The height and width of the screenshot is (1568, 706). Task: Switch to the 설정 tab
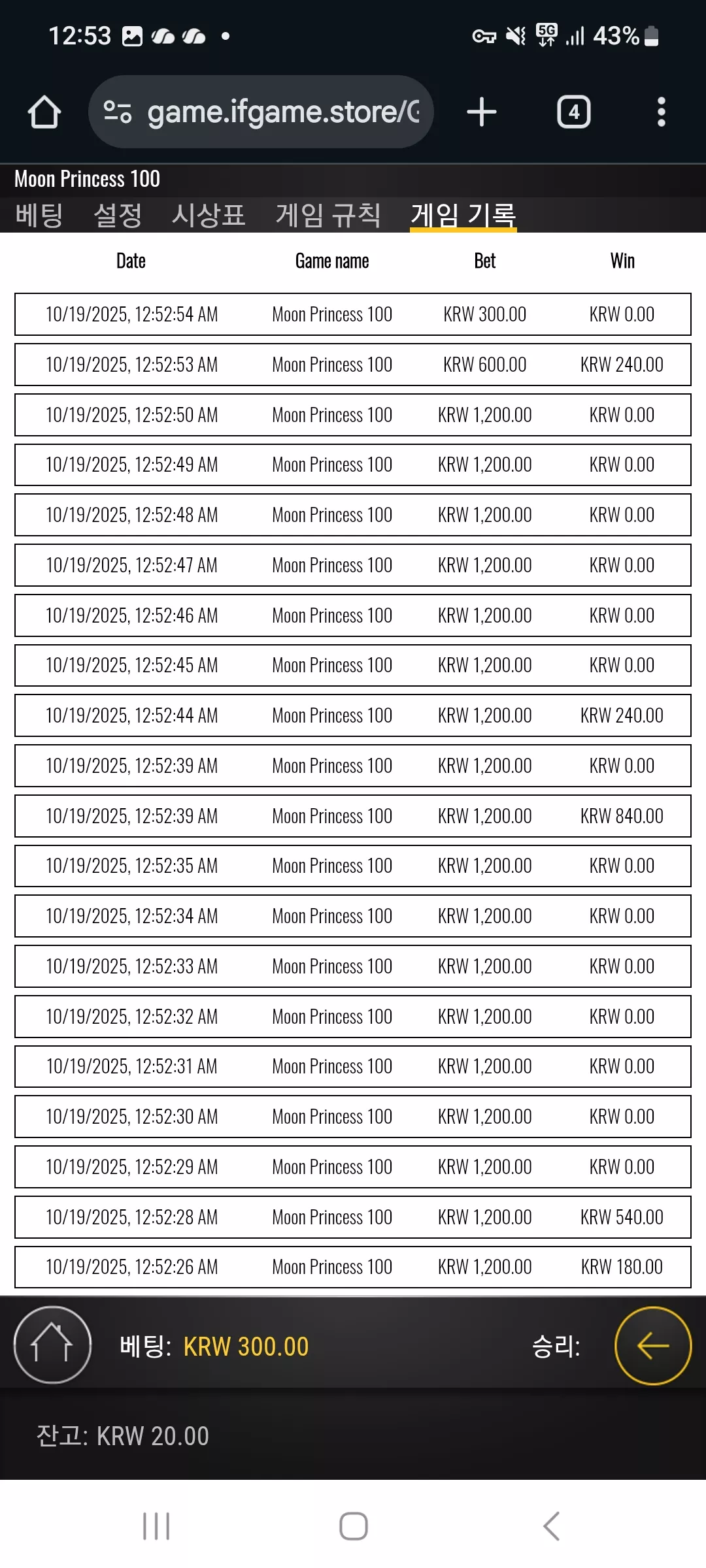118,215
